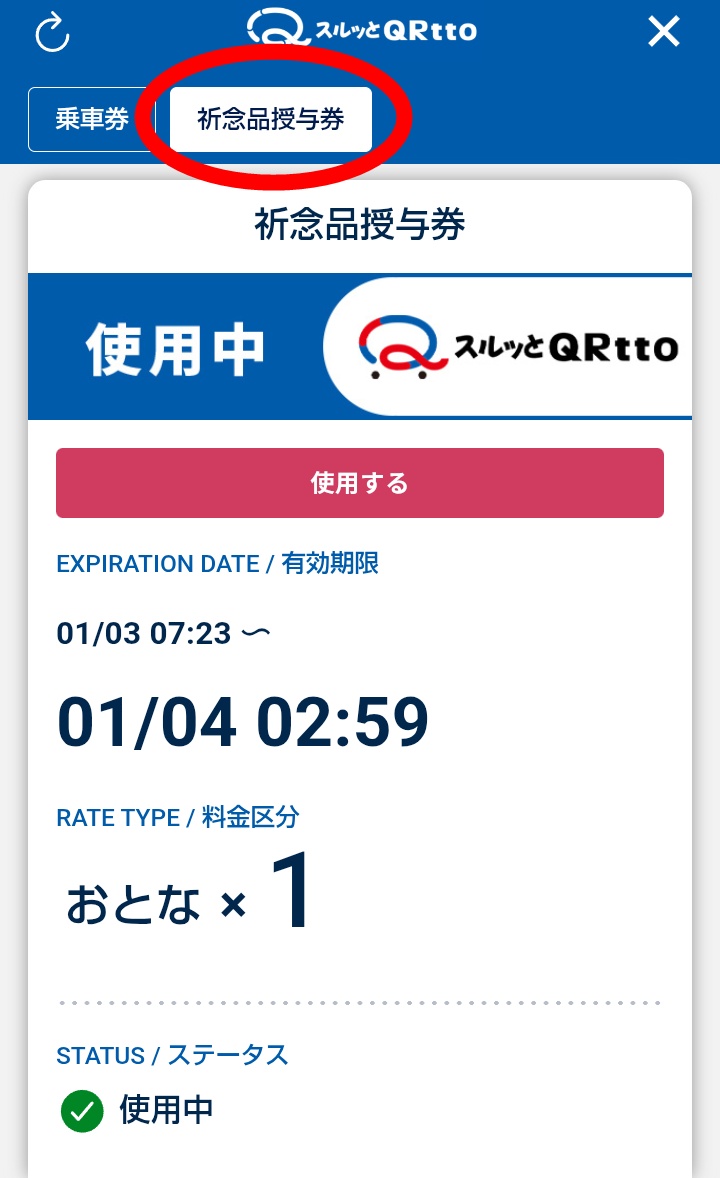Tap the QRtto logo on the ticket banner

(520, 345)
